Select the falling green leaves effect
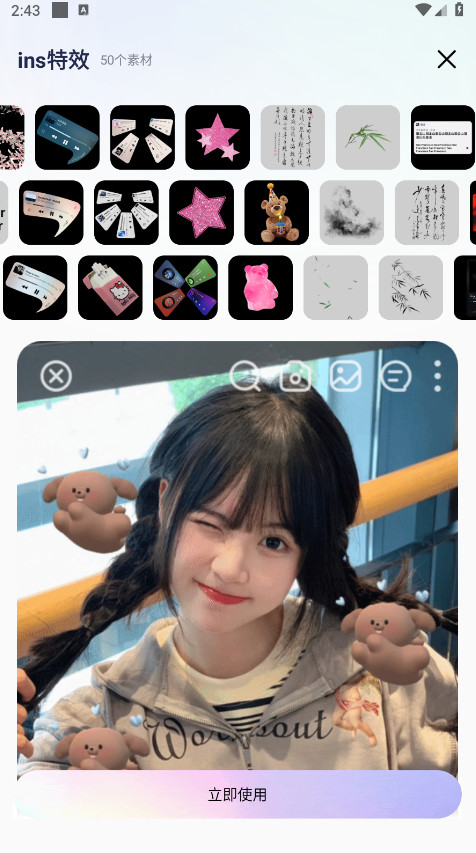This screenshot has width=476, height=853. (x=335, y=288)
